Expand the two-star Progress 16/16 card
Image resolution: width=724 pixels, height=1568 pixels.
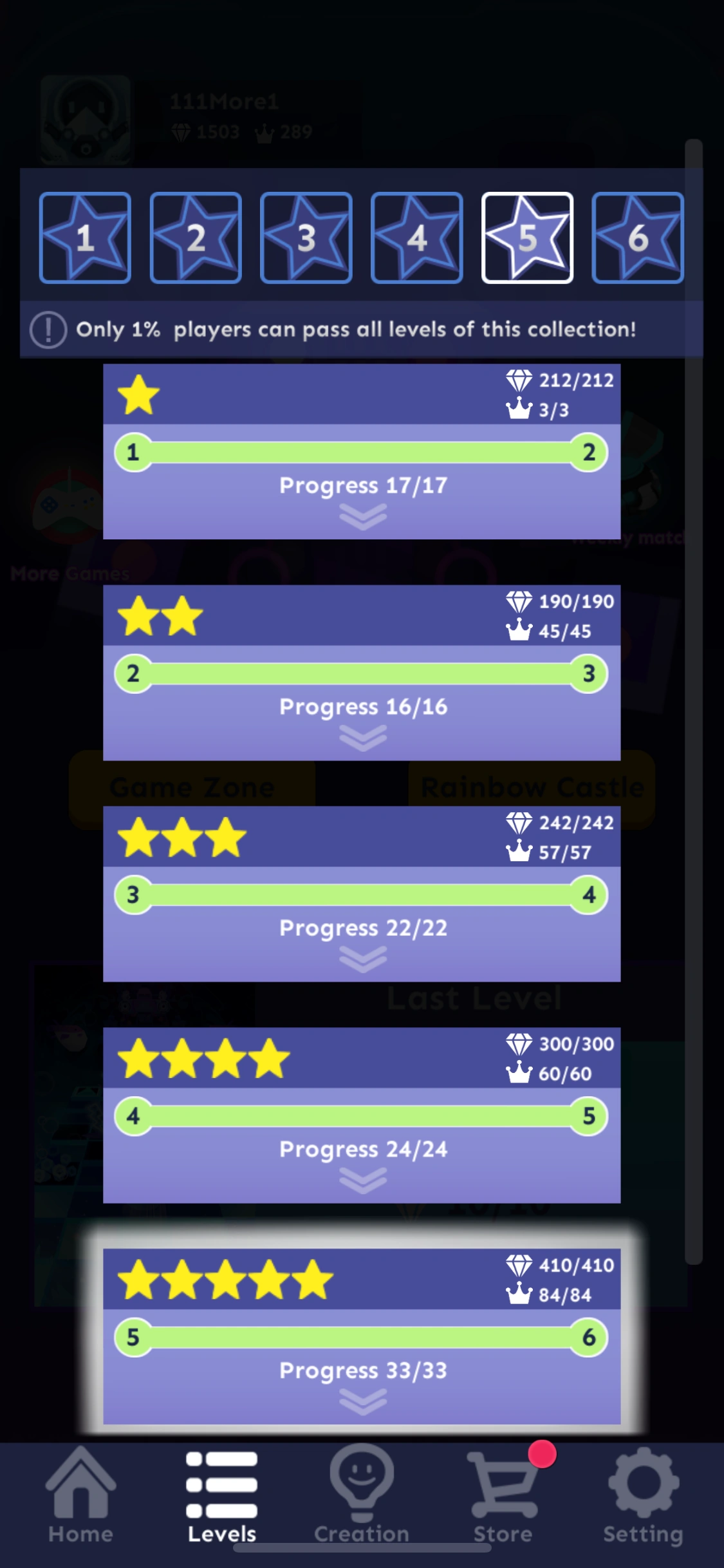pyautogui.click(x=363, y=738)
